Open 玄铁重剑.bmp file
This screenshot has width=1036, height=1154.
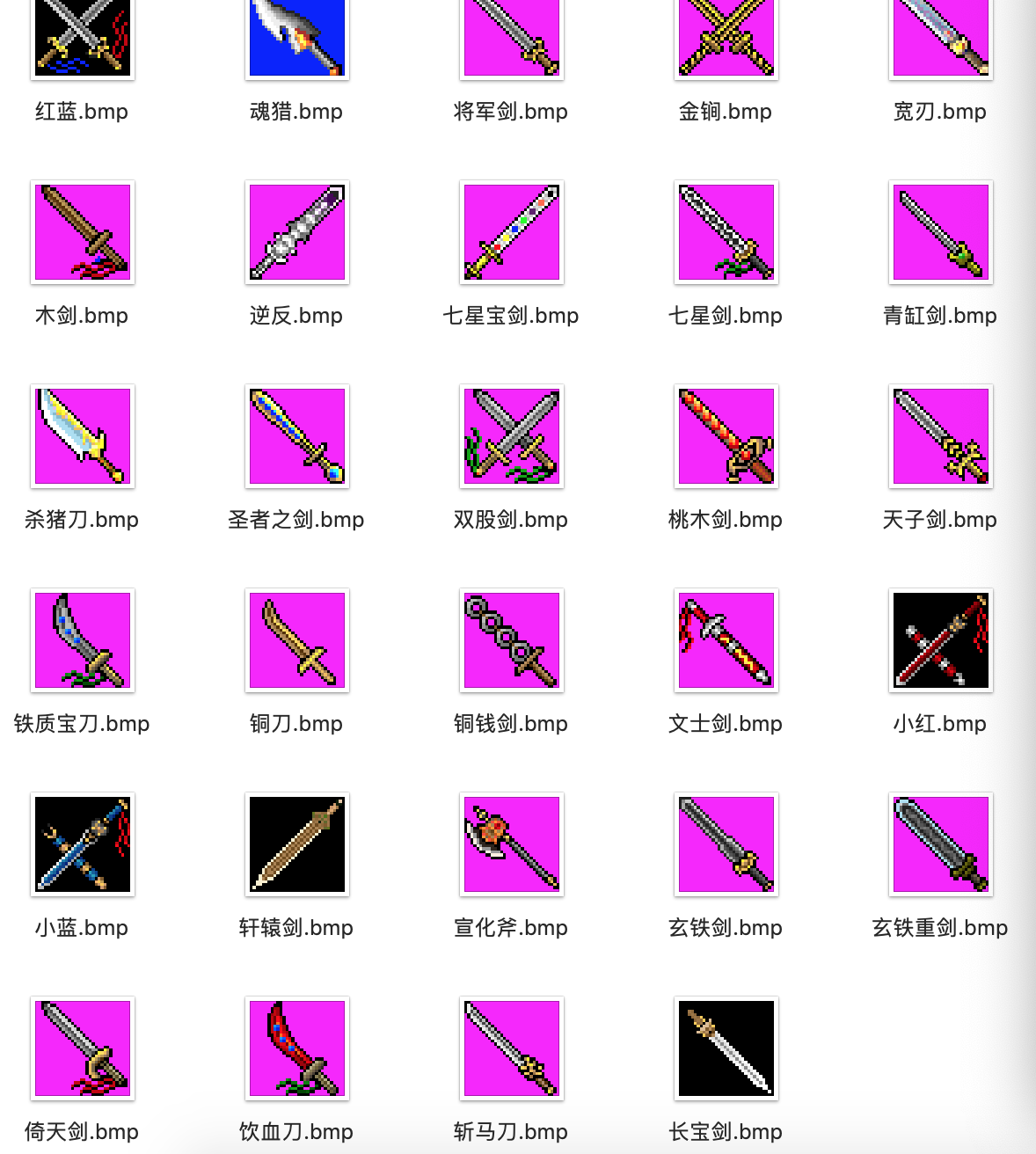(x=941, y=844)
